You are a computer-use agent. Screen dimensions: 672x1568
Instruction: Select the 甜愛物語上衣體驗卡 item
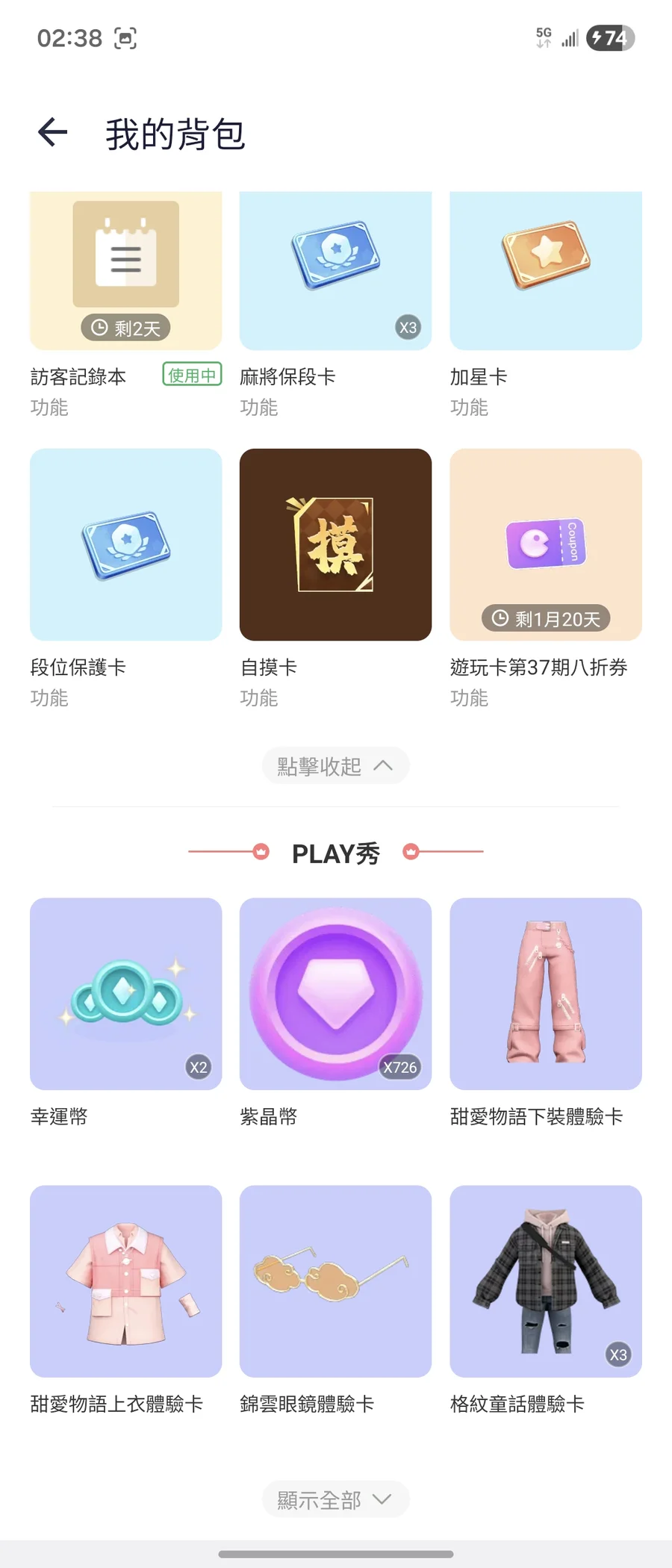pyautogui.click(x=125, y=1281)
